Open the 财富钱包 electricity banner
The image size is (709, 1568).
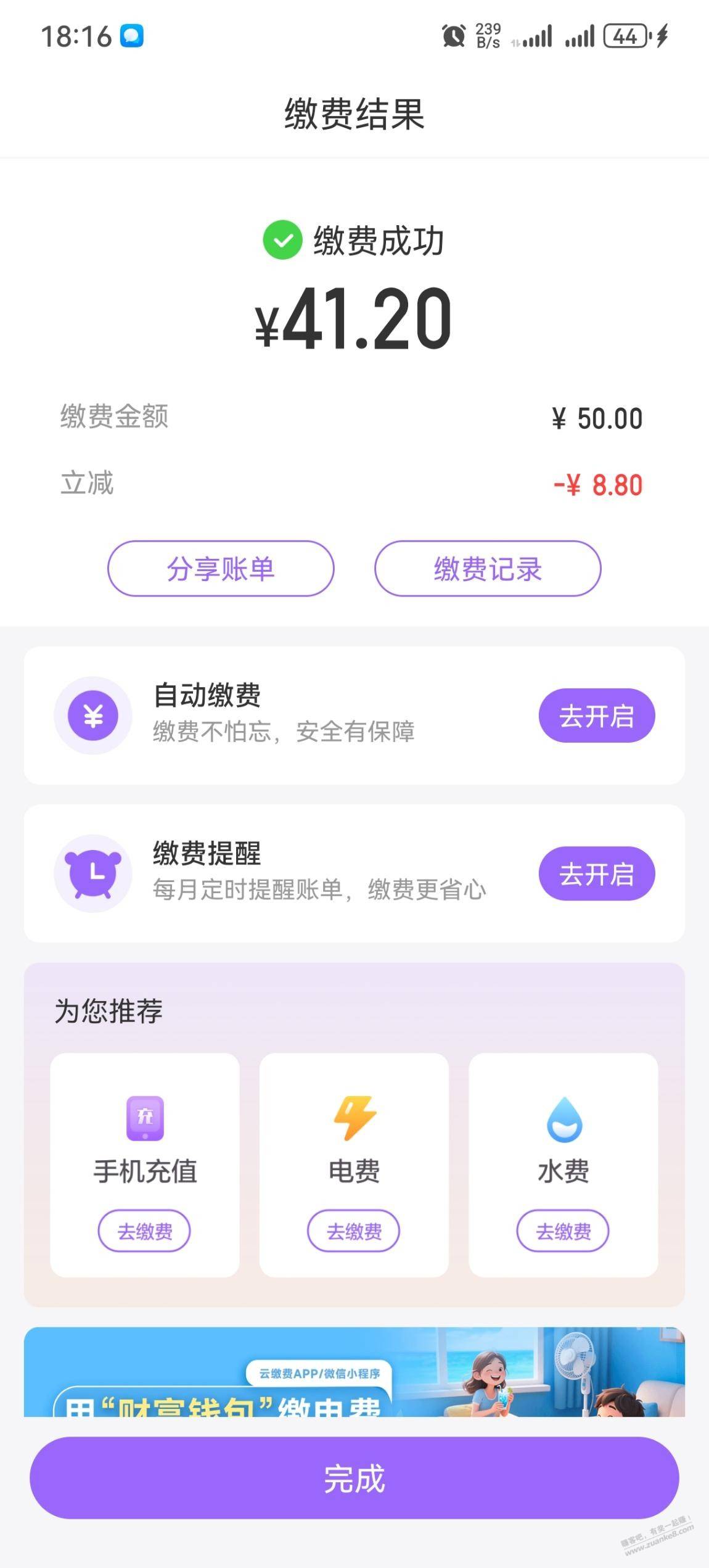tap(354, 1372)
